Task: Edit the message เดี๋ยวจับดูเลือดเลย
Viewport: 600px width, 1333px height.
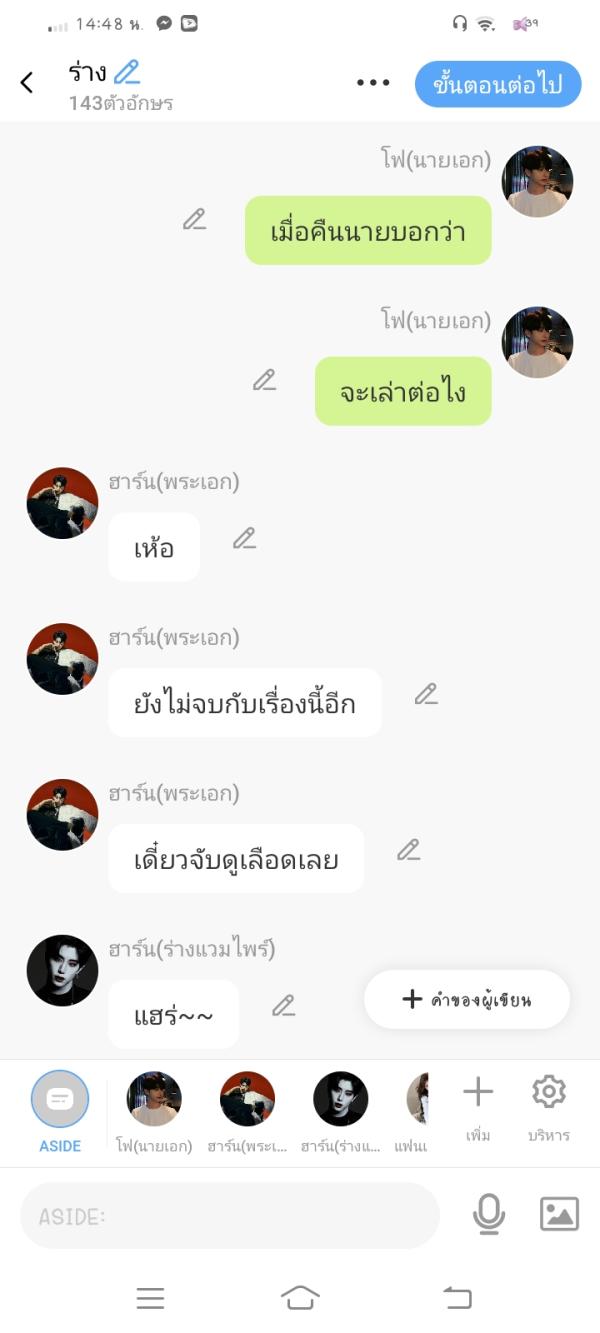Action: pos(408,850)
